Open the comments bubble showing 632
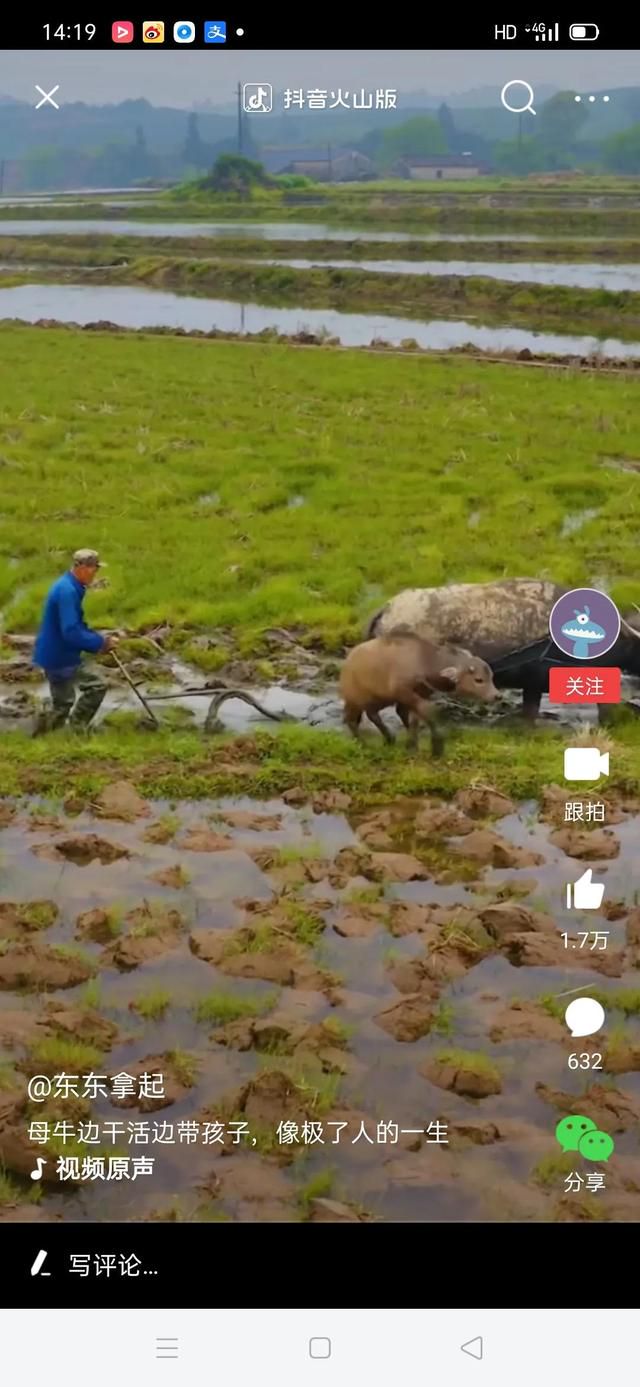This screenshot has height=1387, width=640. 585,1018
